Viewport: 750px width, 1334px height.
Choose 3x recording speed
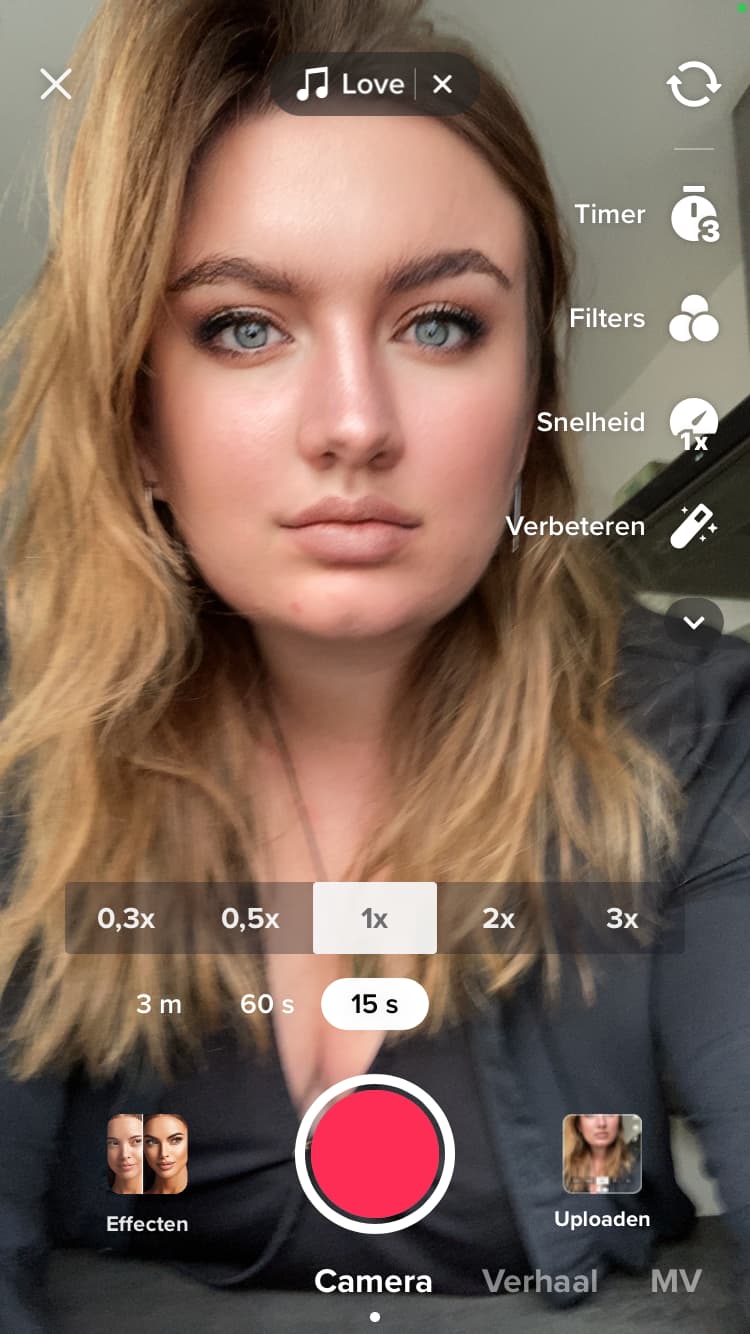point(622,918)
